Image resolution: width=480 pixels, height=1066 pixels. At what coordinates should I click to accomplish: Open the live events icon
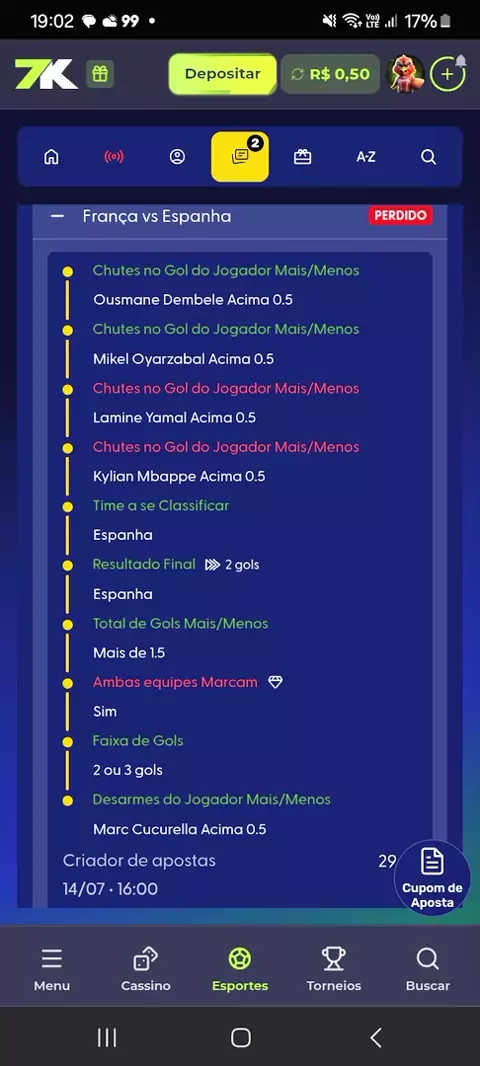114,157
